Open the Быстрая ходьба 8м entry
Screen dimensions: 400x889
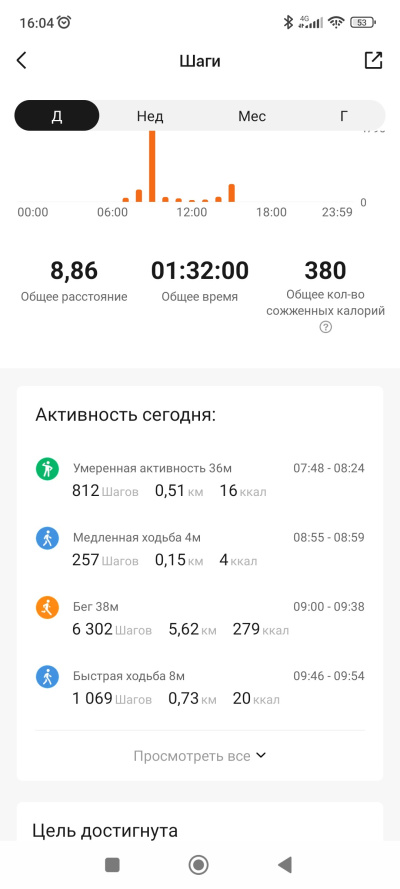[199, 687]
